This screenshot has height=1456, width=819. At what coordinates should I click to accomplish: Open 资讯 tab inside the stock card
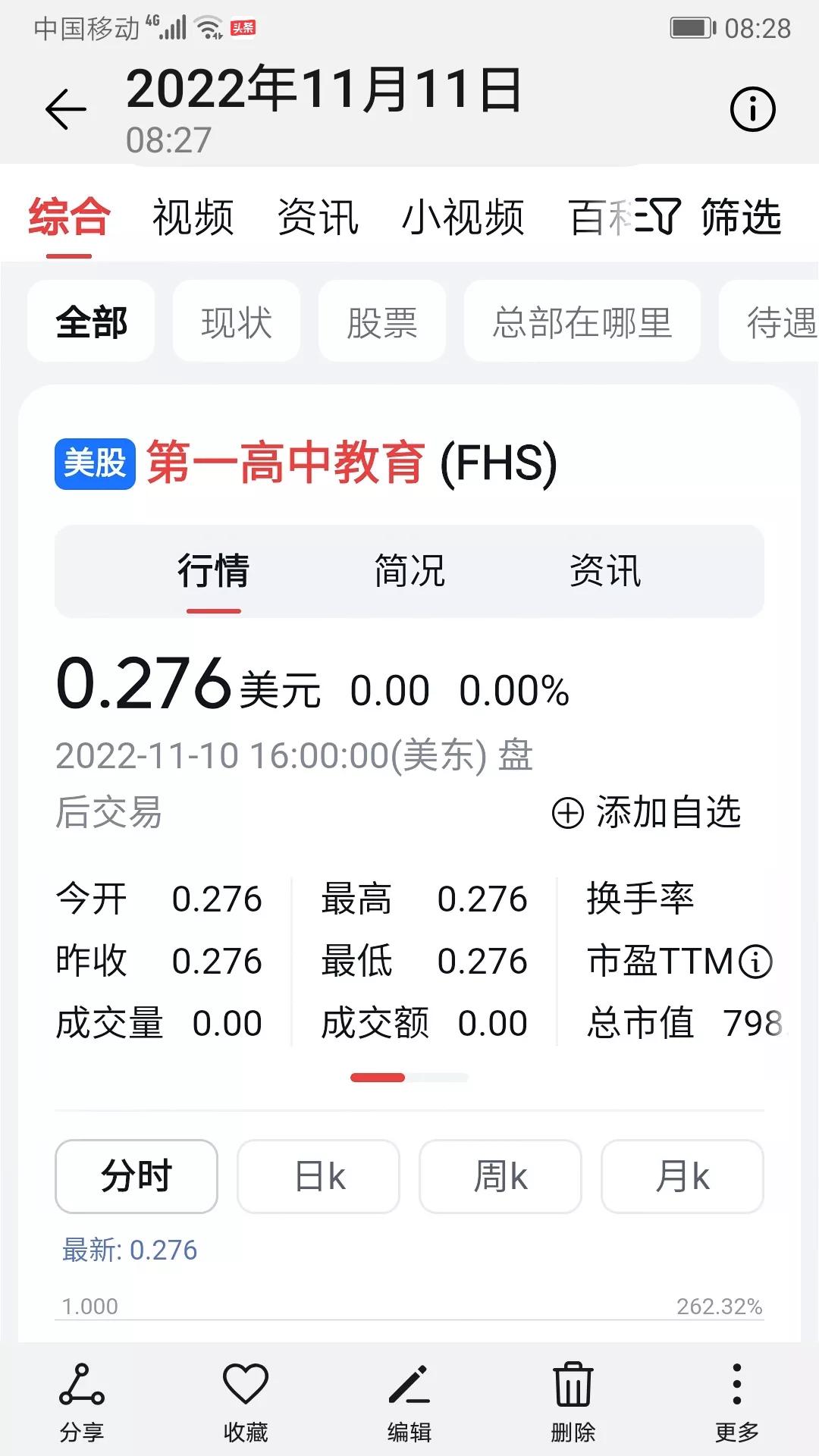[x=605, y=571]
